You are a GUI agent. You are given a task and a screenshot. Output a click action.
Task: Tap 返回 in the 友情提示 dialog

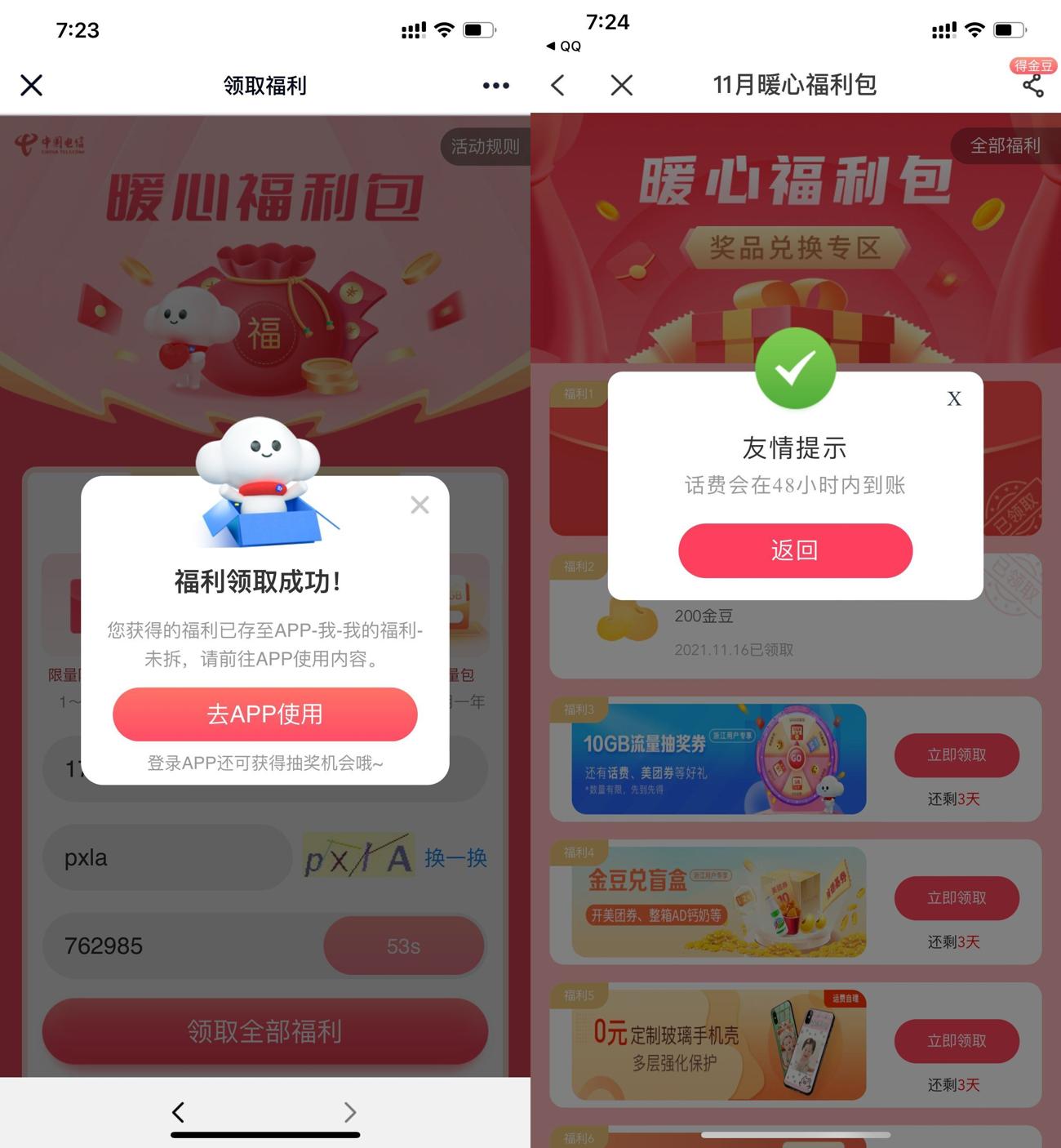click(795, 550)
